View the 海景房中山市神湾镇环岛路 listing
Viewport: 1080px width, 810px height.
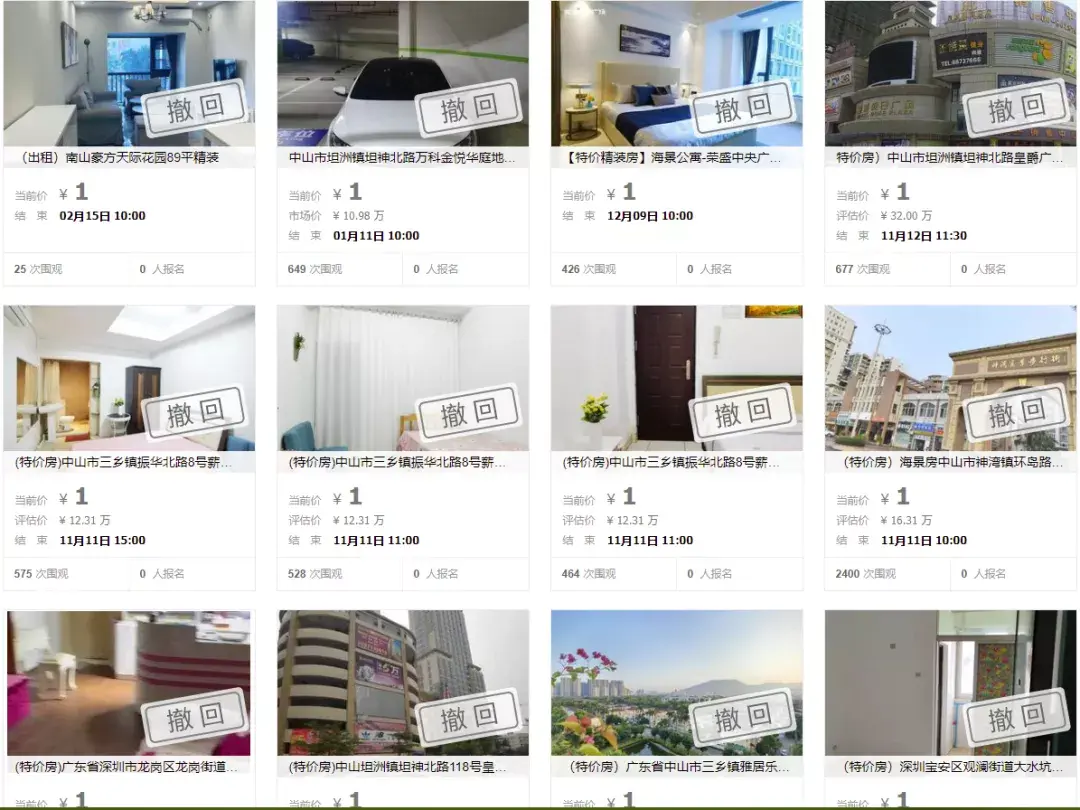[950, 463]
